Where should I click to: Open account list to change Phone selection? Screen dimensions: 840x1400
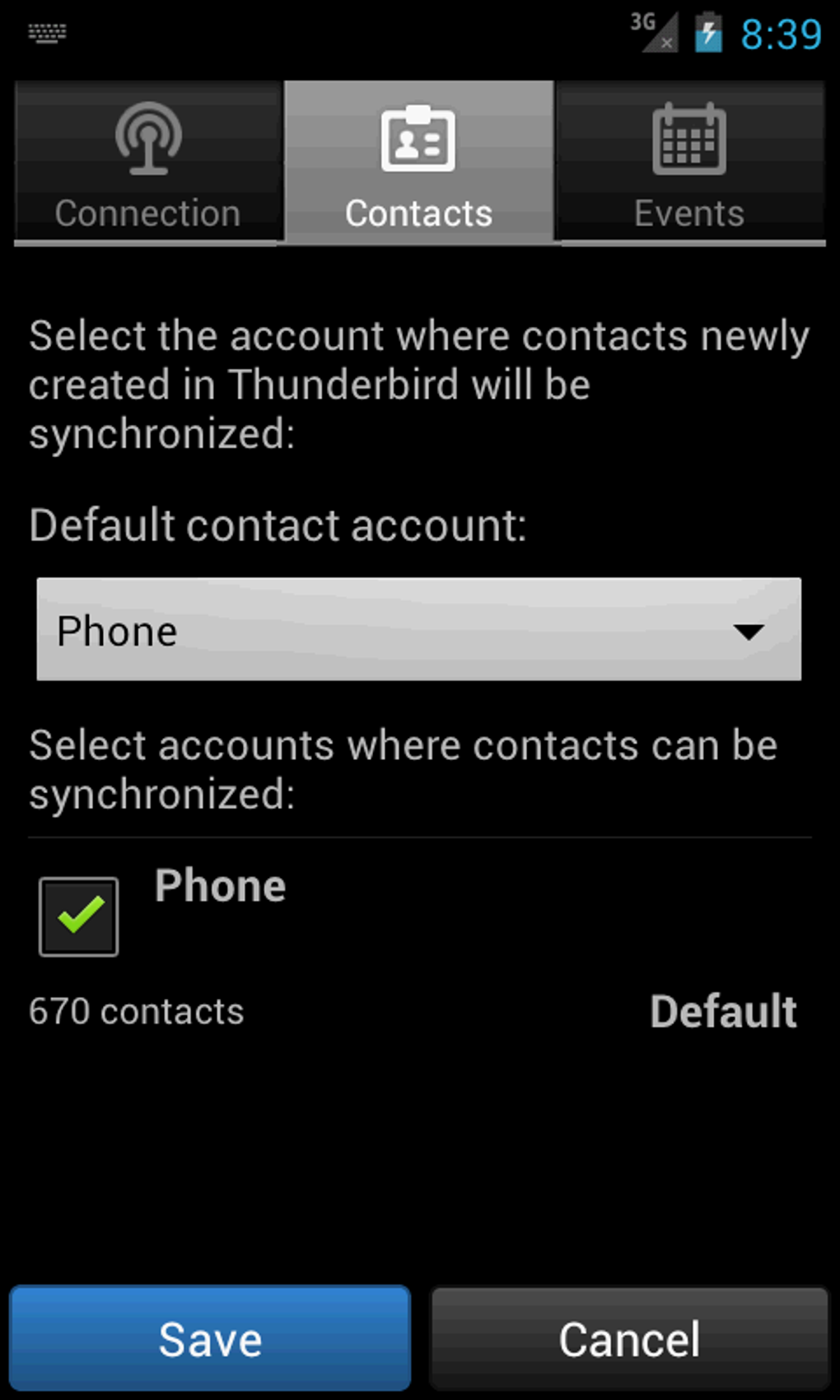417,632
